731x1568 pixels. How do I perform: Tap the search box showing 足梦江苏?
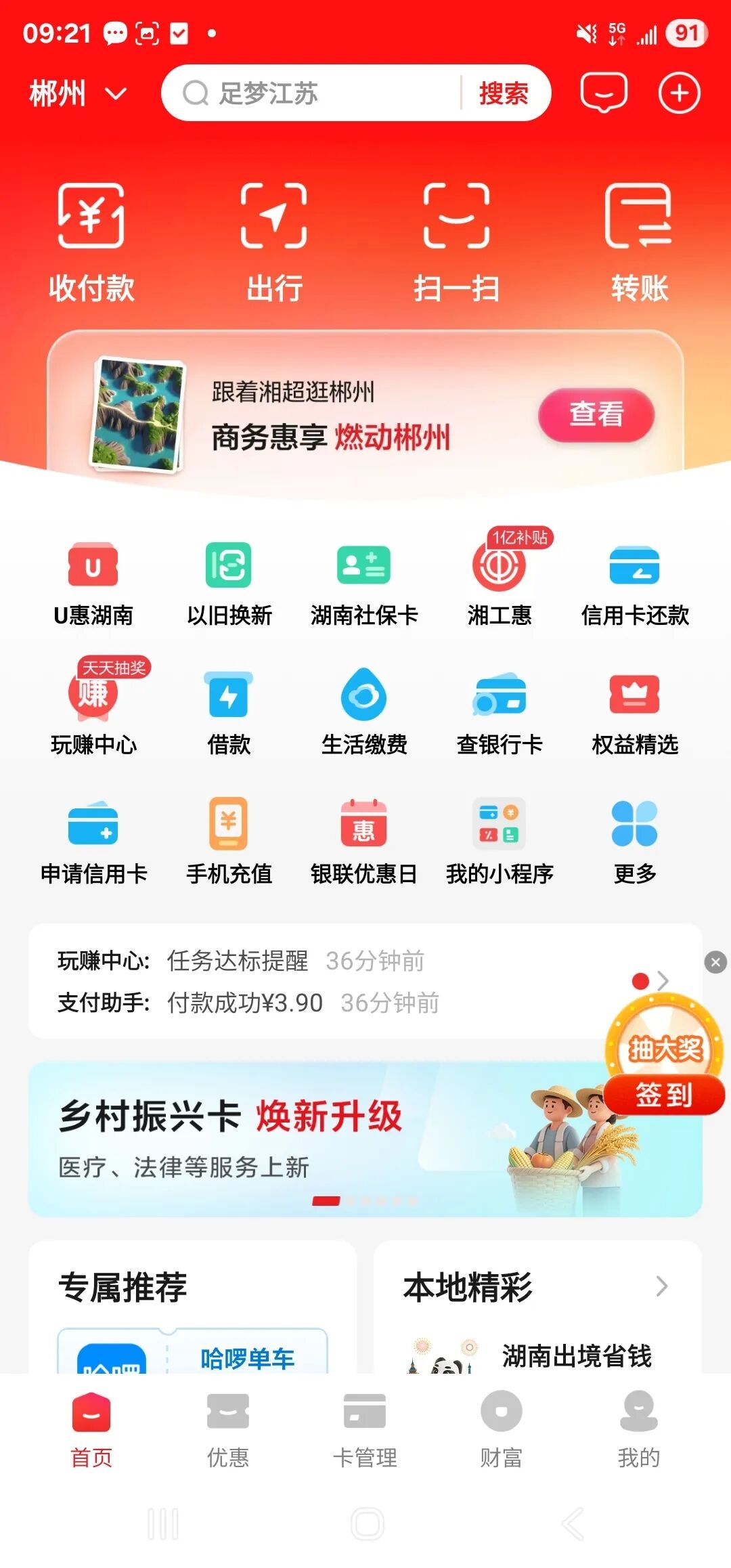click(311, 93)
